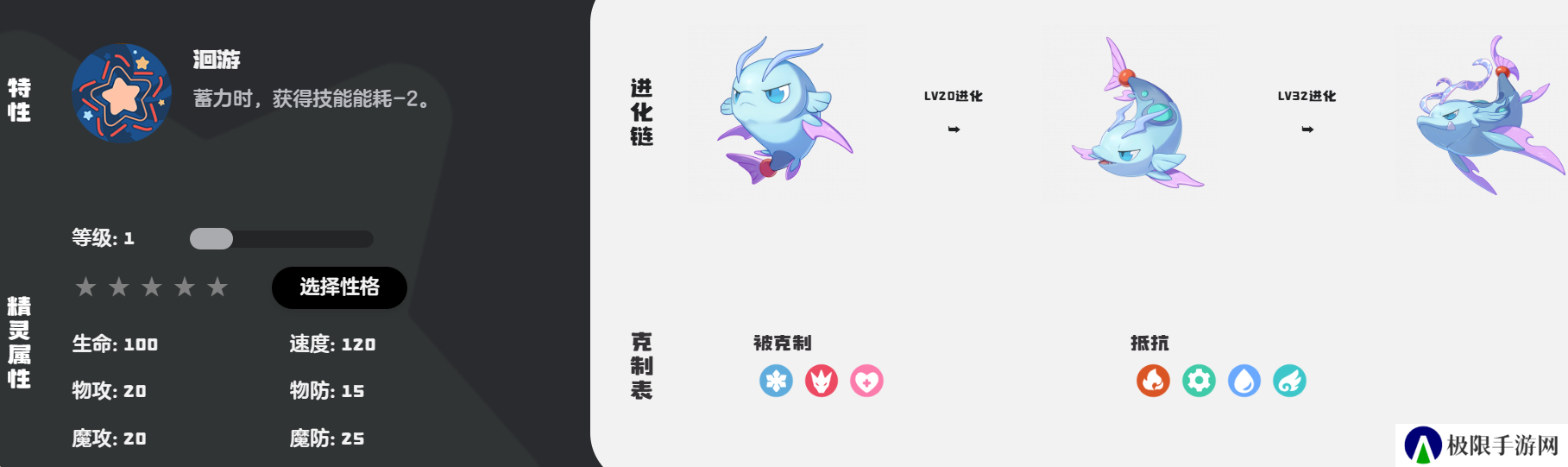Select the fifth star rating
1568x467 pixels.
point(217,287)
